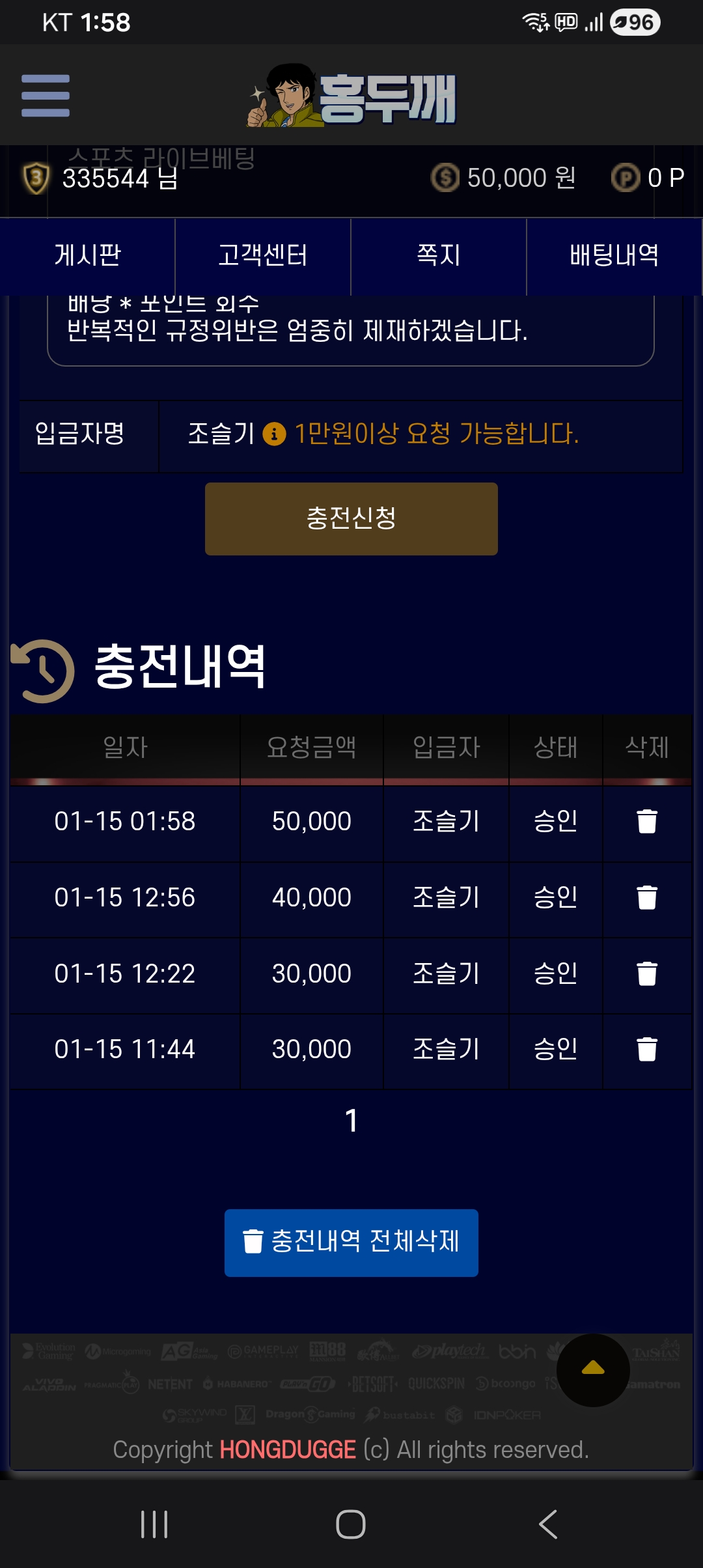The width and height of the screenshot is (703, 1568).
Task: Open the 게시판 tab
Action: click(88, 255)
